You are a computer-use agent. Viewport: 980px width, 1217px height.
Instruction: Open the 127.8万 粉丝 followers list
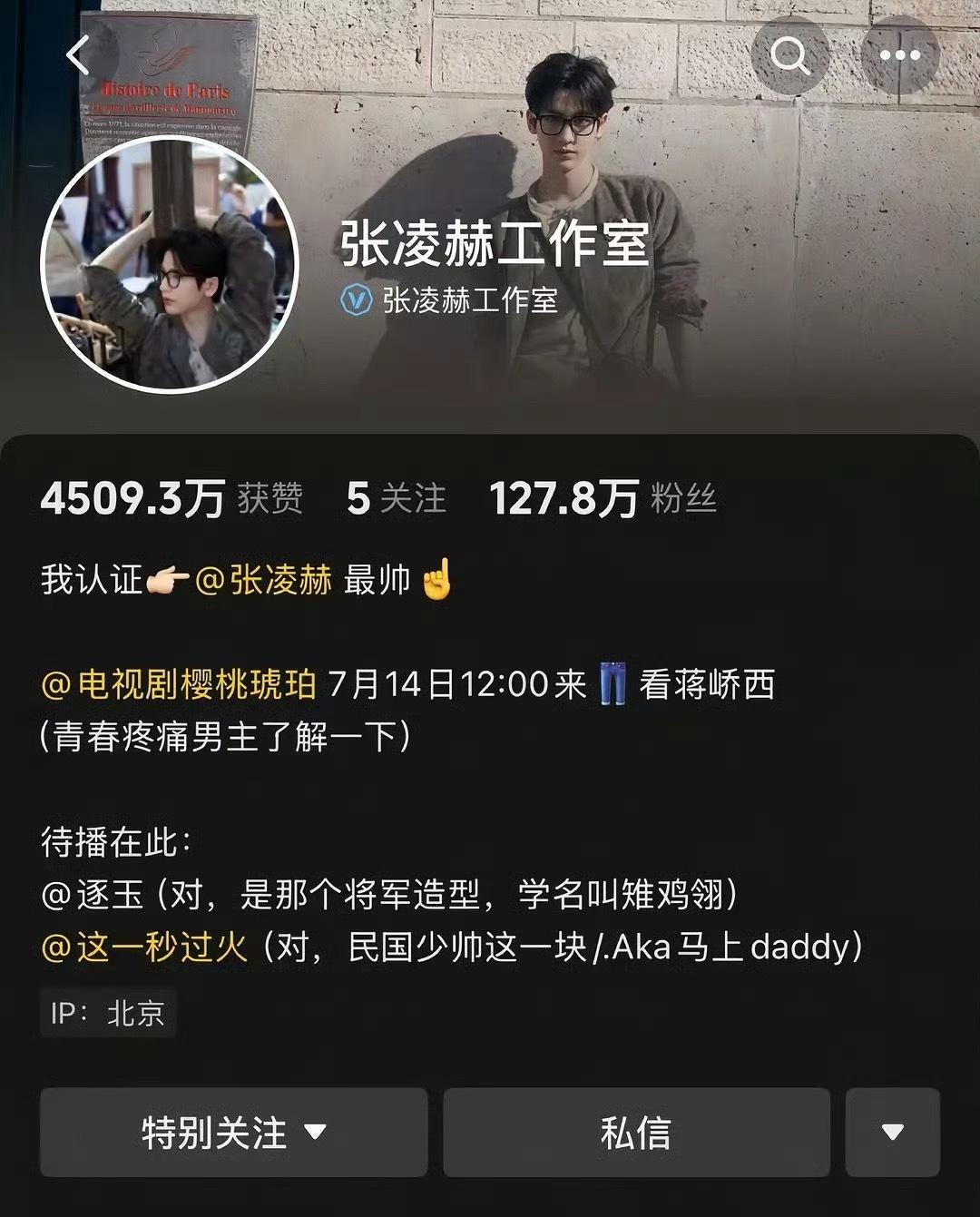pos(603,498)
